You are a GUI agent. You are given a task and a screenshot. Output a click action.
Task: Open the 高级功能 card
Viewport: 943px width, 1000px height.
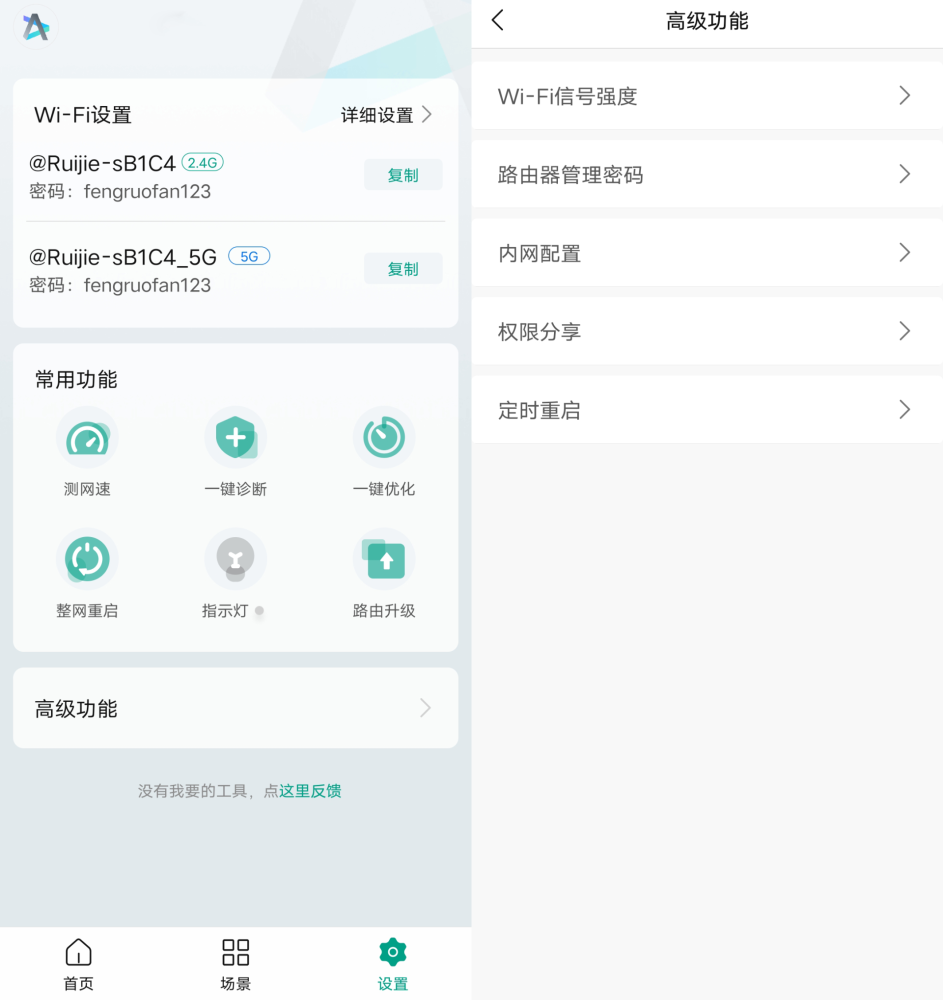235,708
